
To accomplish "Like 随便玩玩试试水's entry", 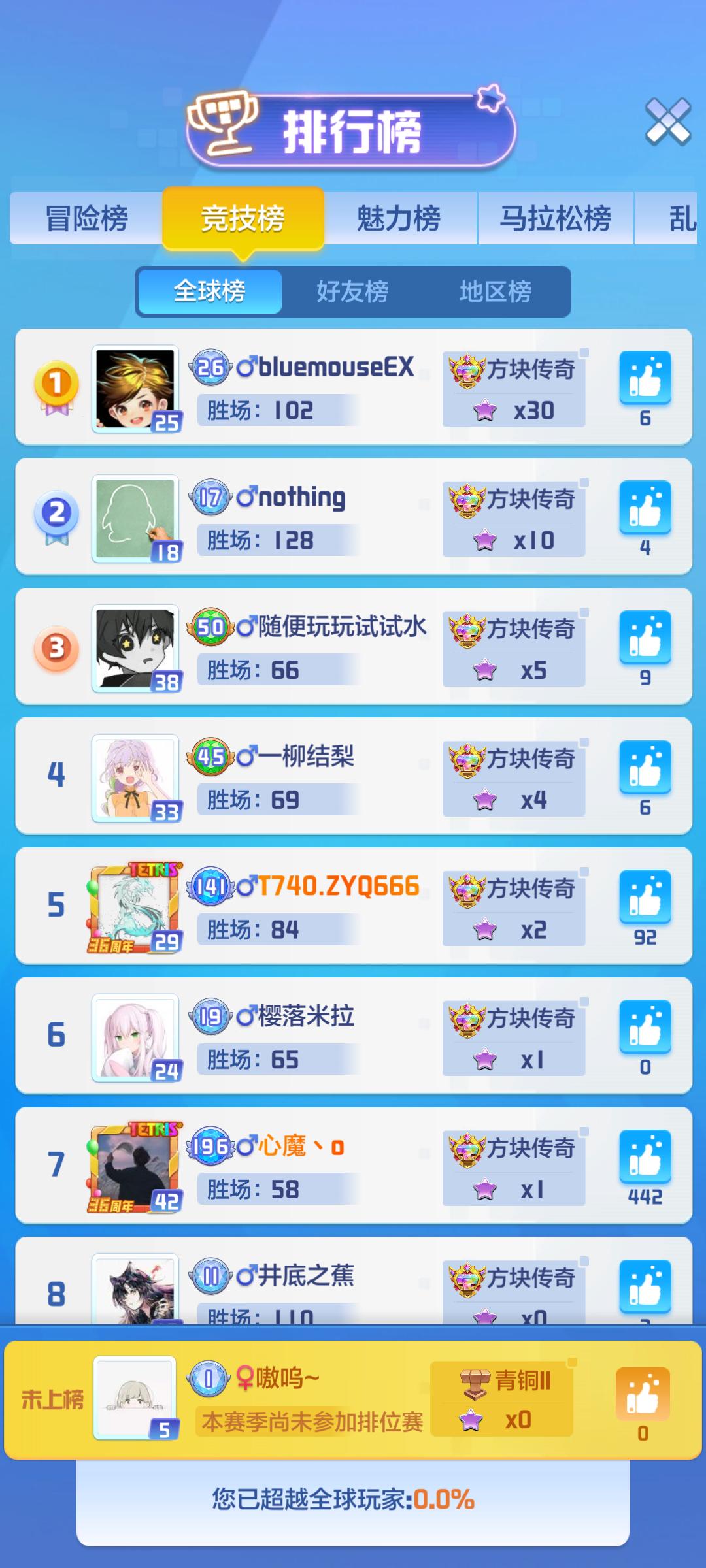I will (645, 638).
